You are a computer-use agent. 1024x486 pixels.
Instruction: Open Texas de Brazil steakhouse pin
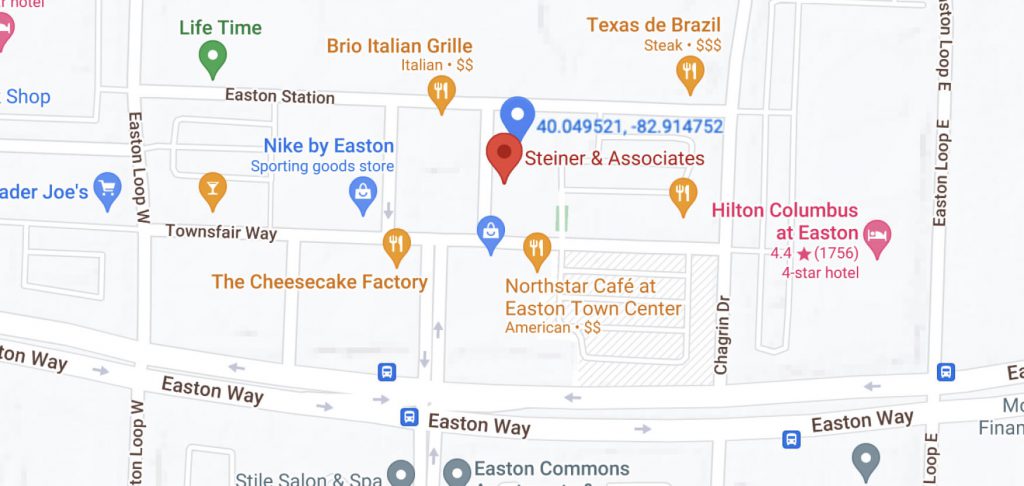[x=688, y=71]
